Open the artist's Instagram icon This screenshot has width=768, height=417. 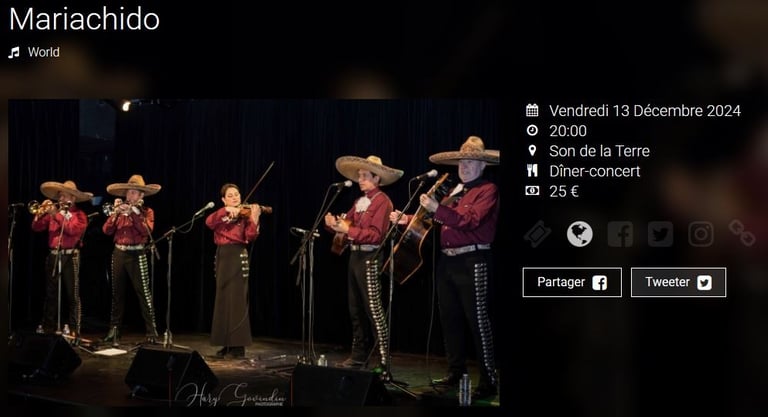pyautogui.click(x=701, y=234)
